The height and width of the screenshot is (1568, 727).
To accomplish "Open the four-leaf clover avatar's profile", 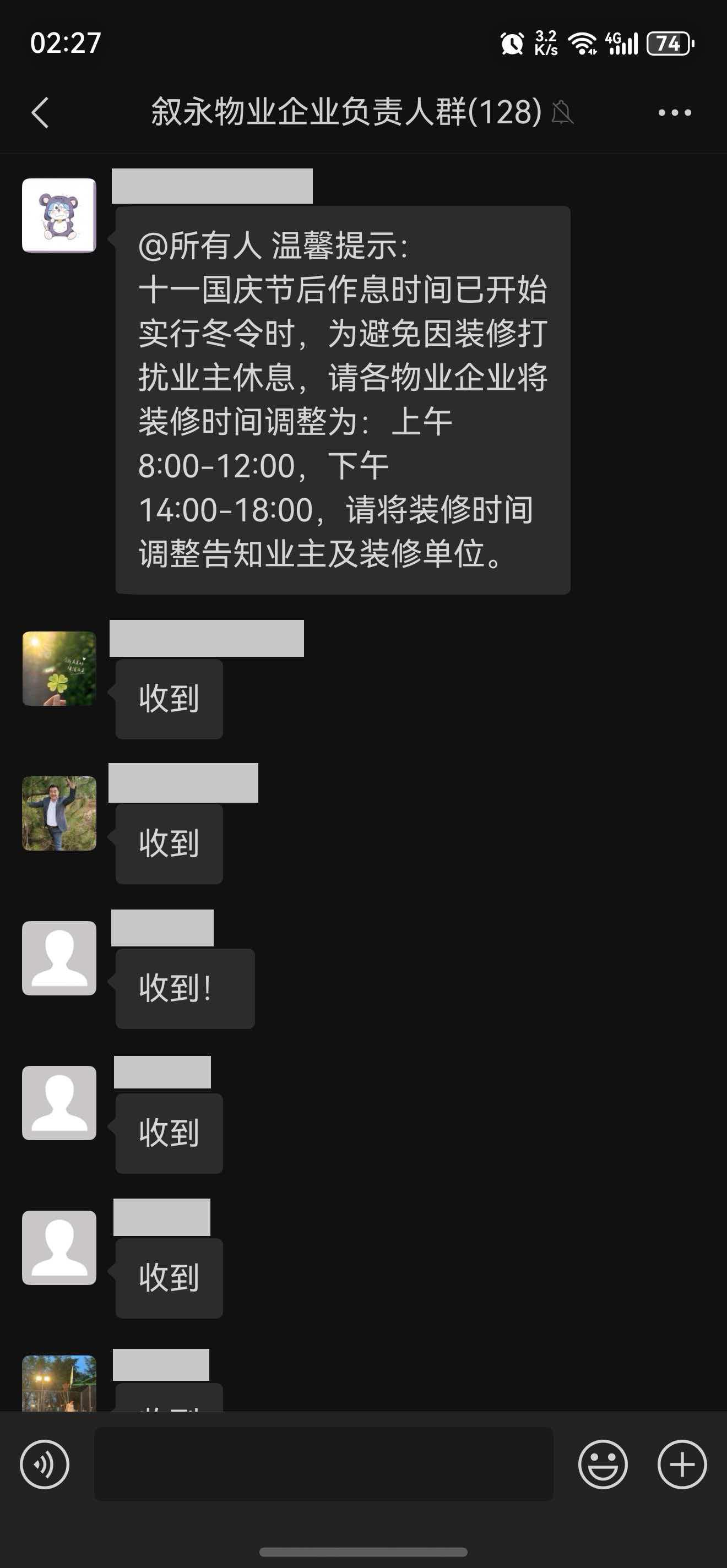I will (x=59, y=668).
